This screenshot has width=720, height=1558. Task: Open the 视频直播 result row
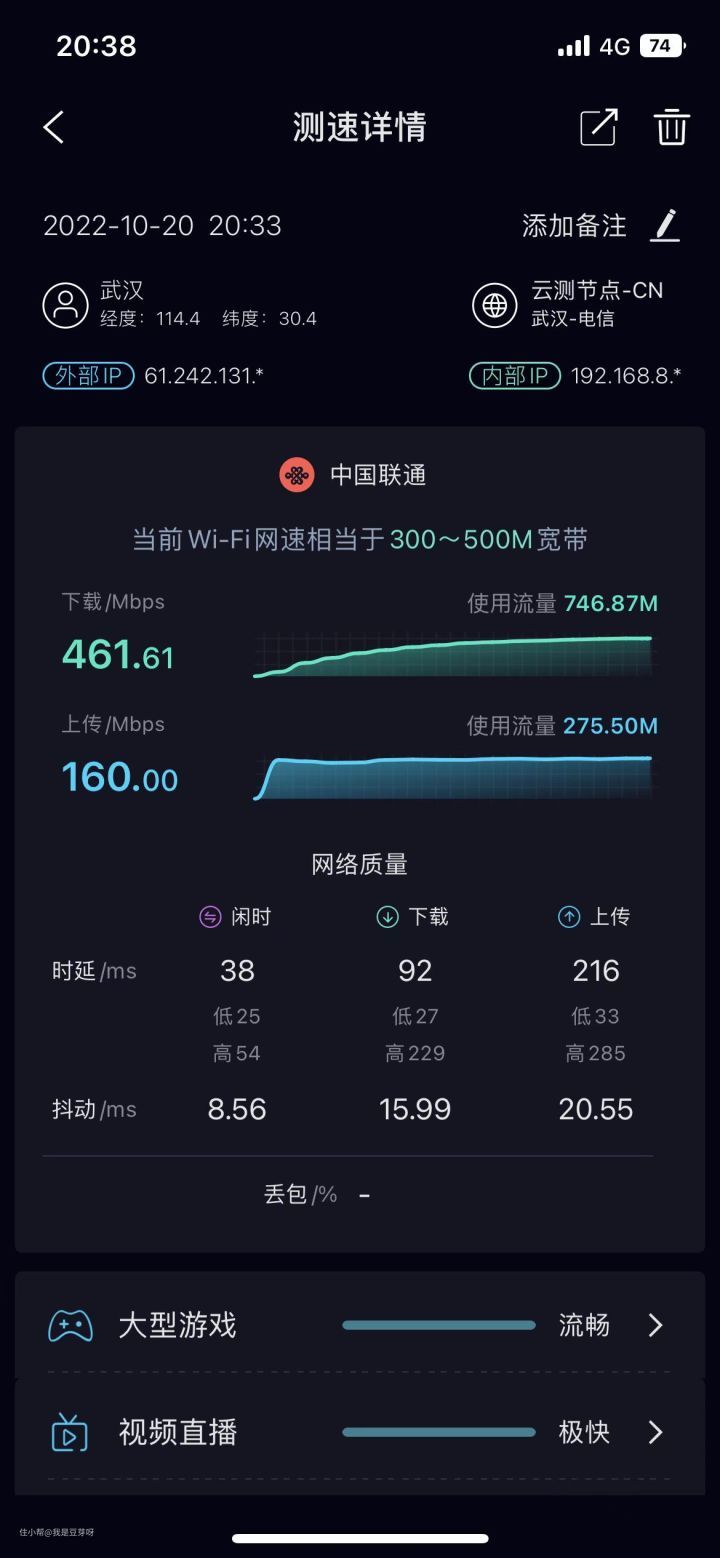tap(360, 1432)
